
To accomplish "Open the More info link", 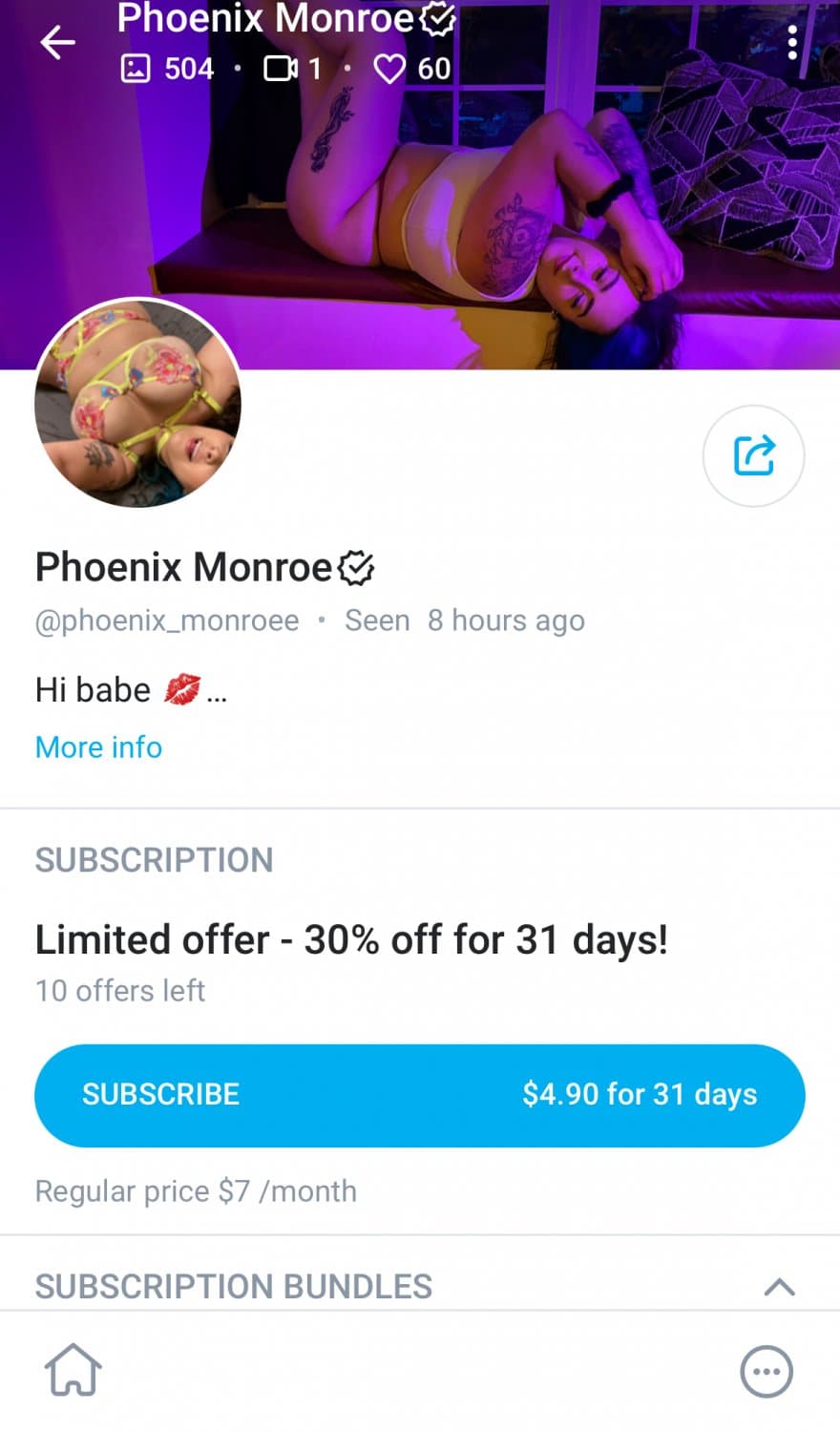I will click(97, 747).
